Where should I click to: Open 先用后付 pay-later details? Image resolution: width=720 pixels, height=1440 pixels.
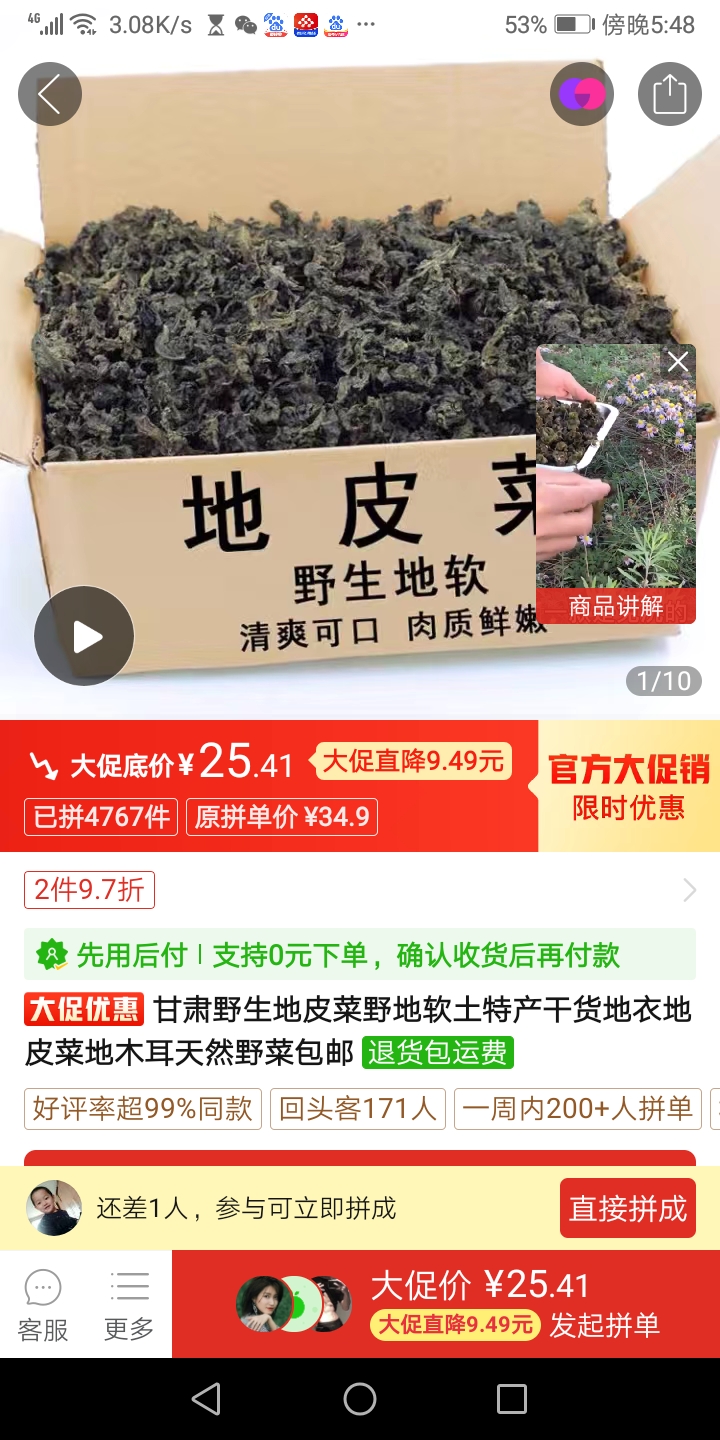click(x=360, y=955)
